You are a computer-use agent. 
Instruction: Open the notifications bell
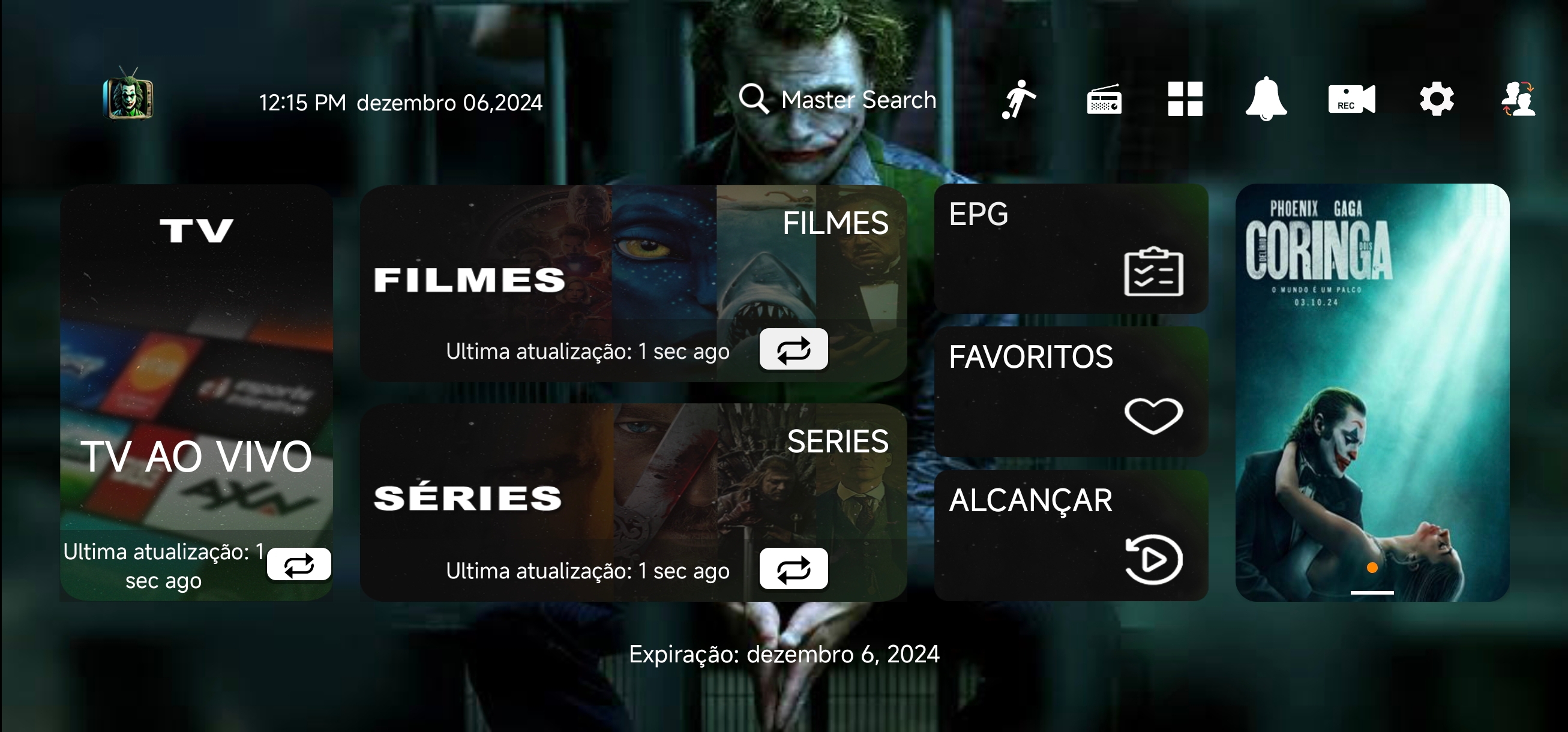pyautogui.click(x=1266, y=99)
